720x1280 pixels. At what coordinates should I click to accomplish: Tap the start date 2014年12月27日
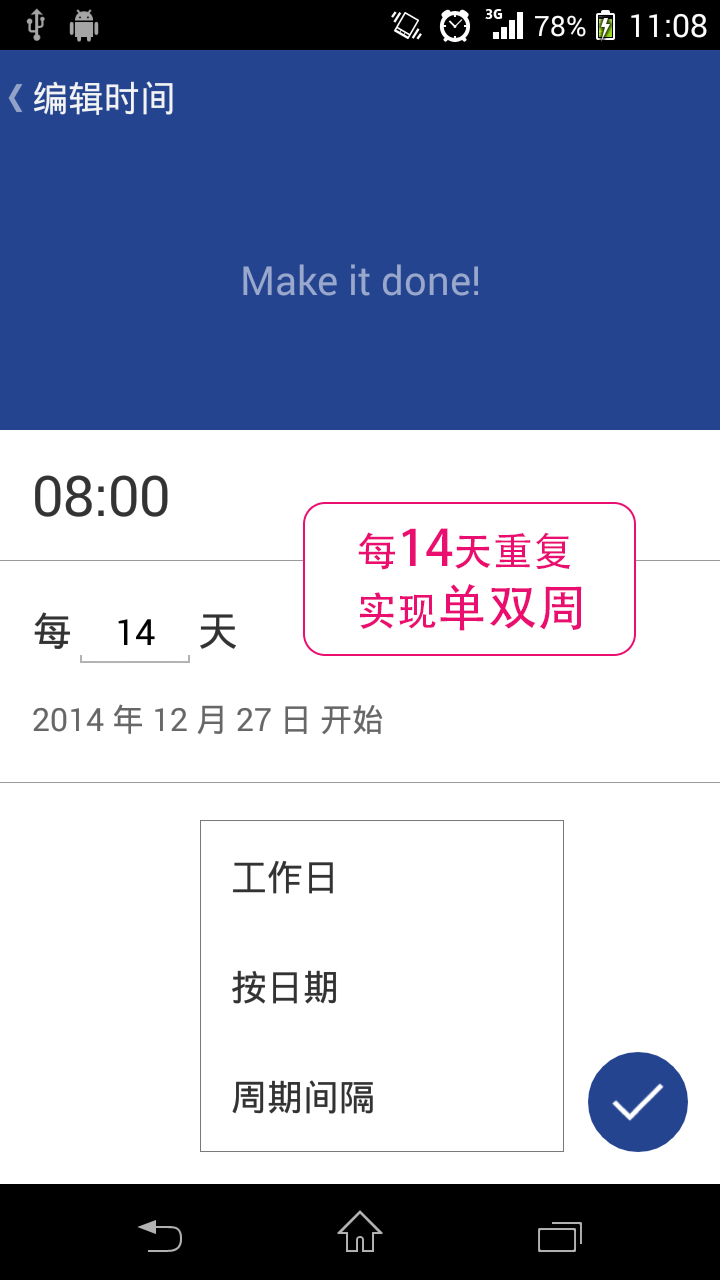pos(207,719)
